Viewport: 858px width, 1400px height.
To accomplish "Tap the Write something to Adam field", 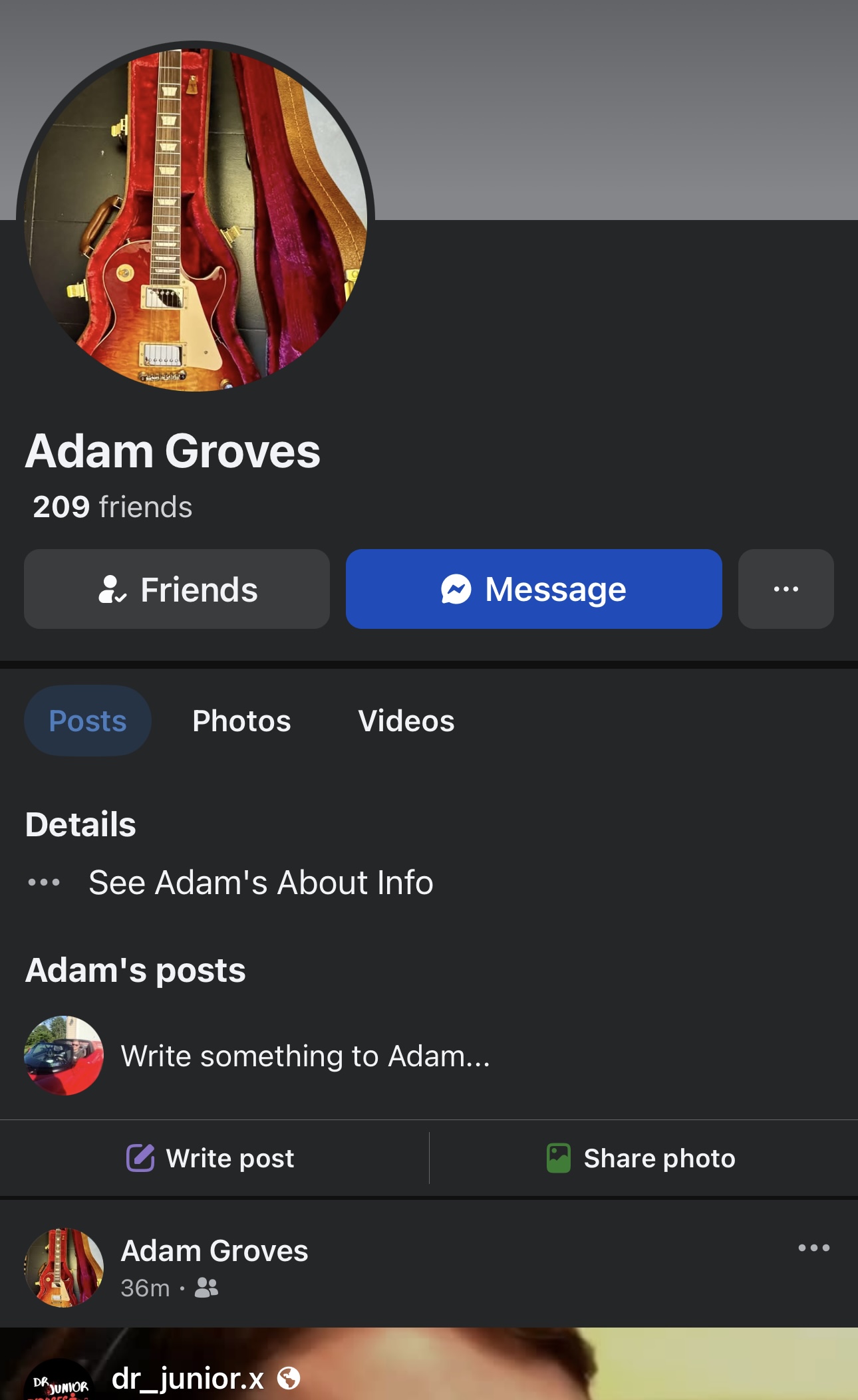I will (305, 1056).
